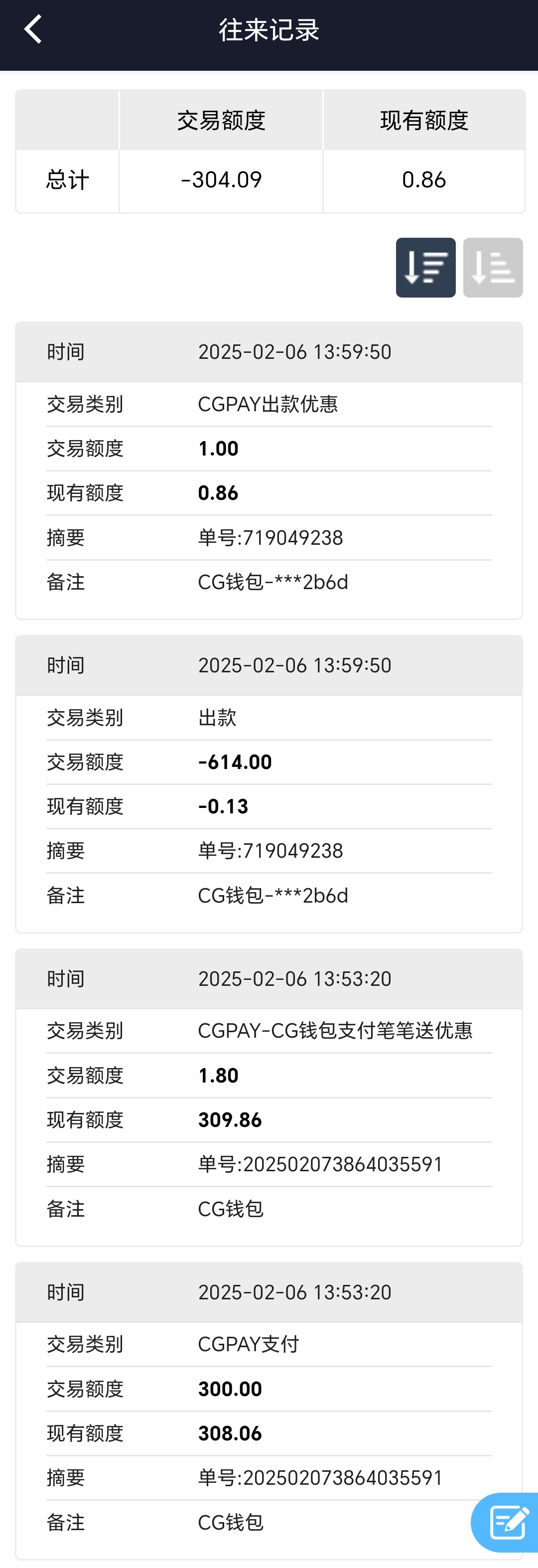Sort records in ascending order
The image size is (538, 1568).
(492, 267)
